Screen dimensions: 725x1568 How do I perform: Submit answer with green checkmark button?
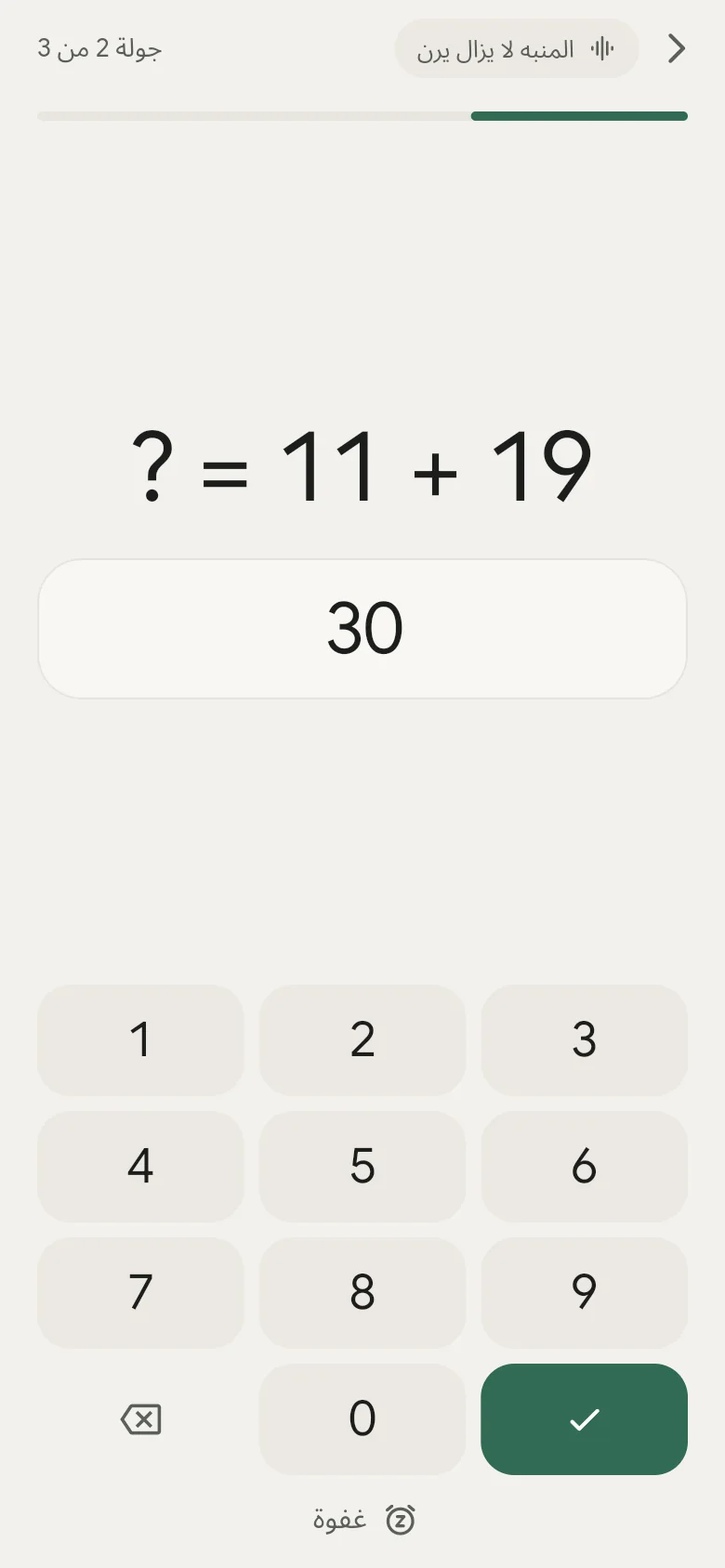click(584, 1418)
